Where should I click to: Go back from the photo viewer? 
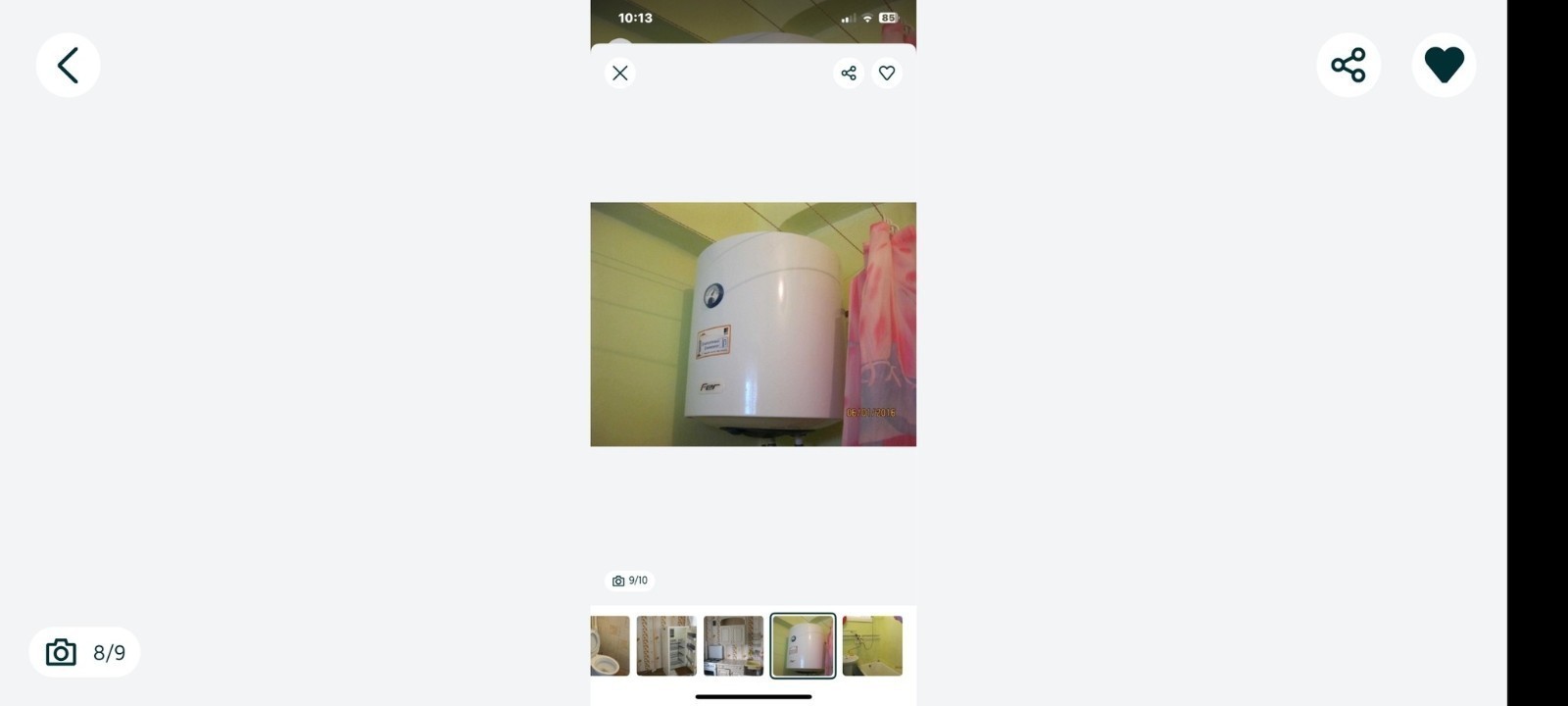click(68, 66)
